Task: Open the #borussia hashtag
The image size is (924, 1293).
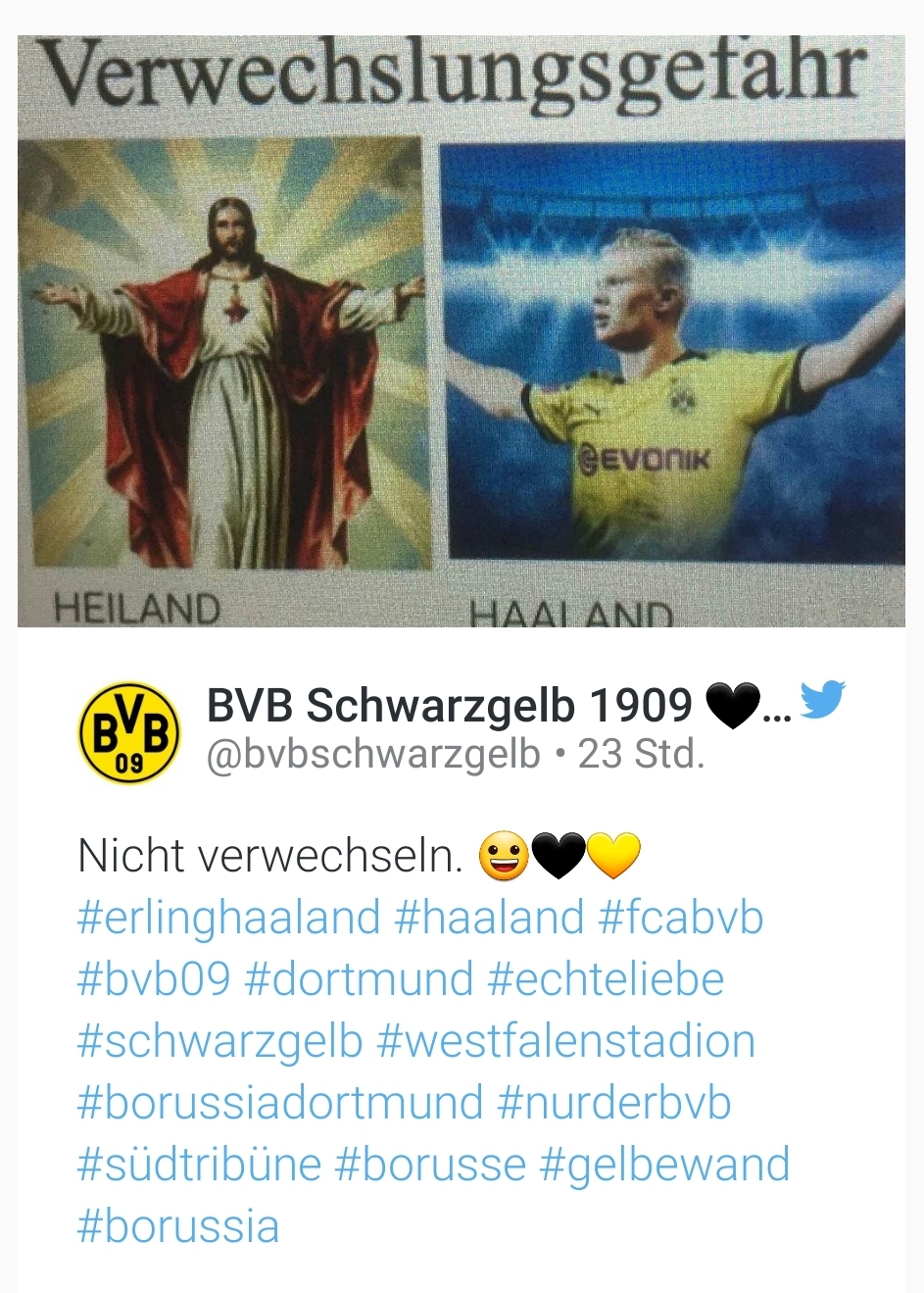Action: (x=178, y=1227)
